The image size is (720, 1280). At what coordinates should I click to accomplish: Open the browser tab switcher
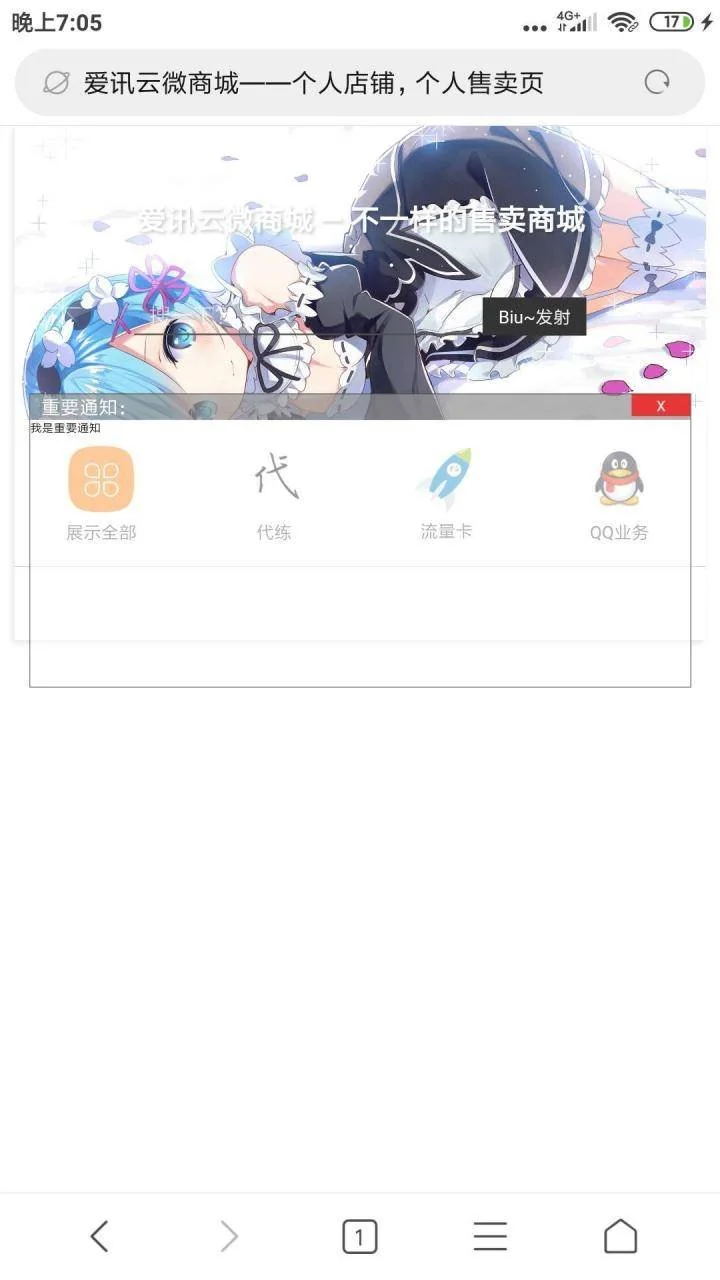(360, 1237)
